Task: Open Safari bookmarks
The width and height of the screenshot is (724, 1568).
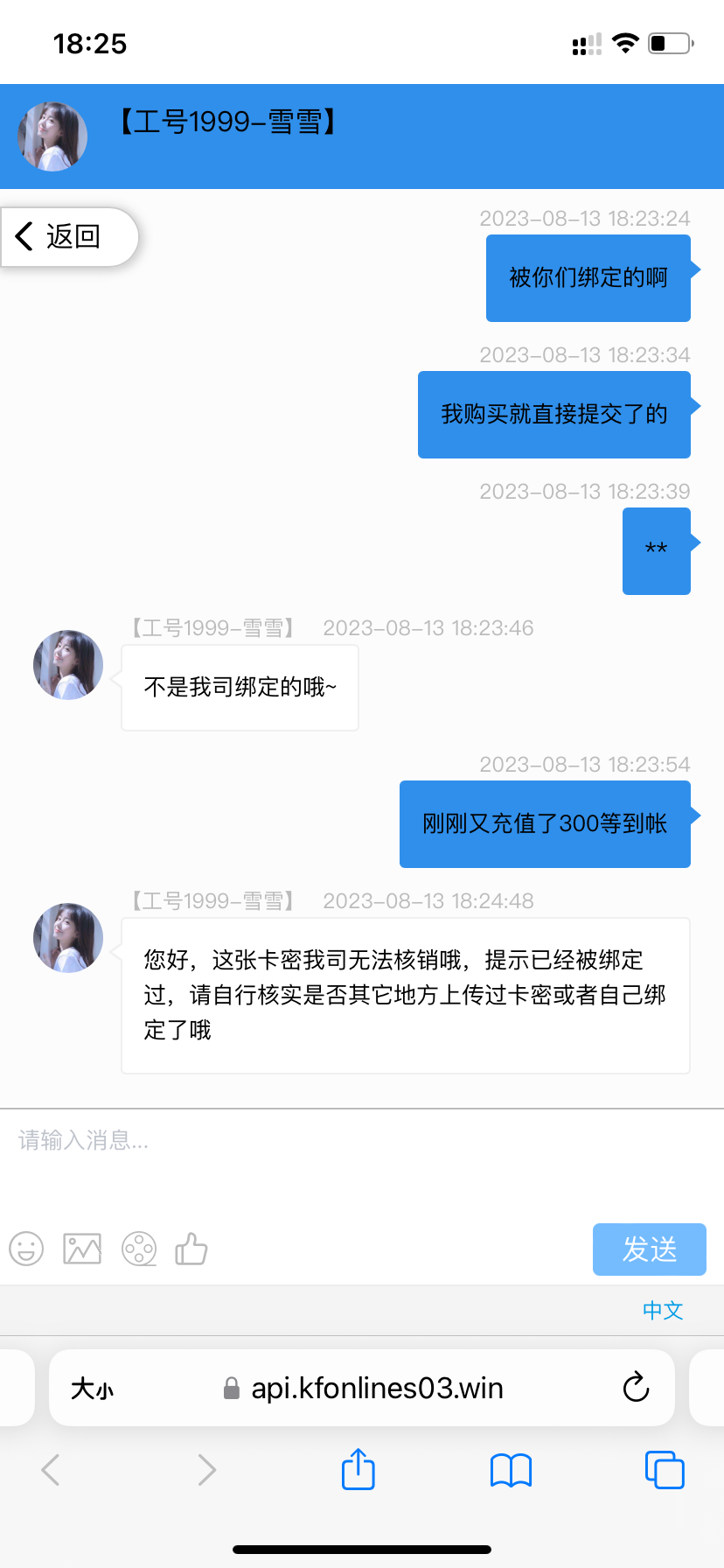Action: pos(511,1470)
